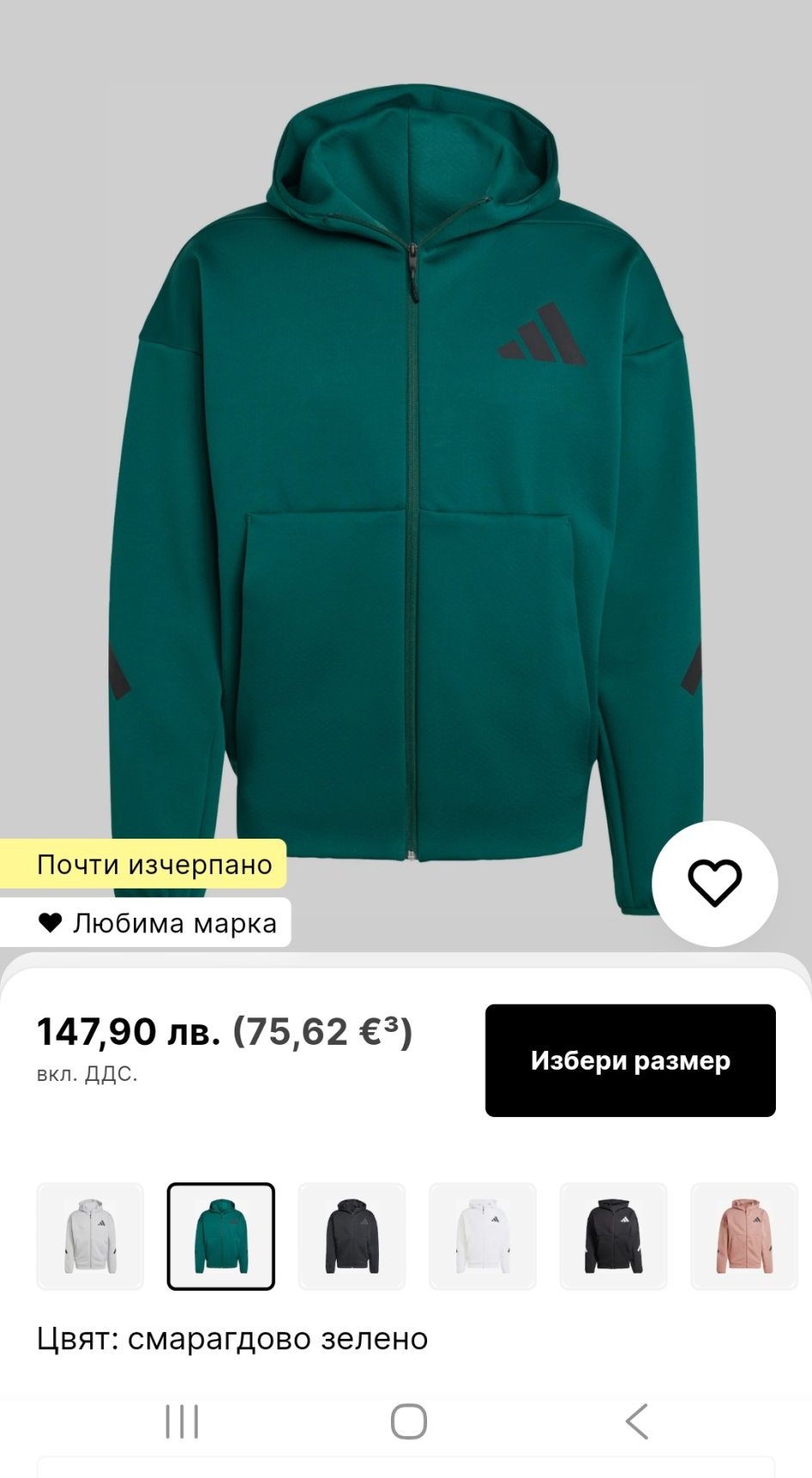This screenshot has height=1478, width=812.
Task: Choose the emerald green hoodie variant
Action: coord(221,1236)
